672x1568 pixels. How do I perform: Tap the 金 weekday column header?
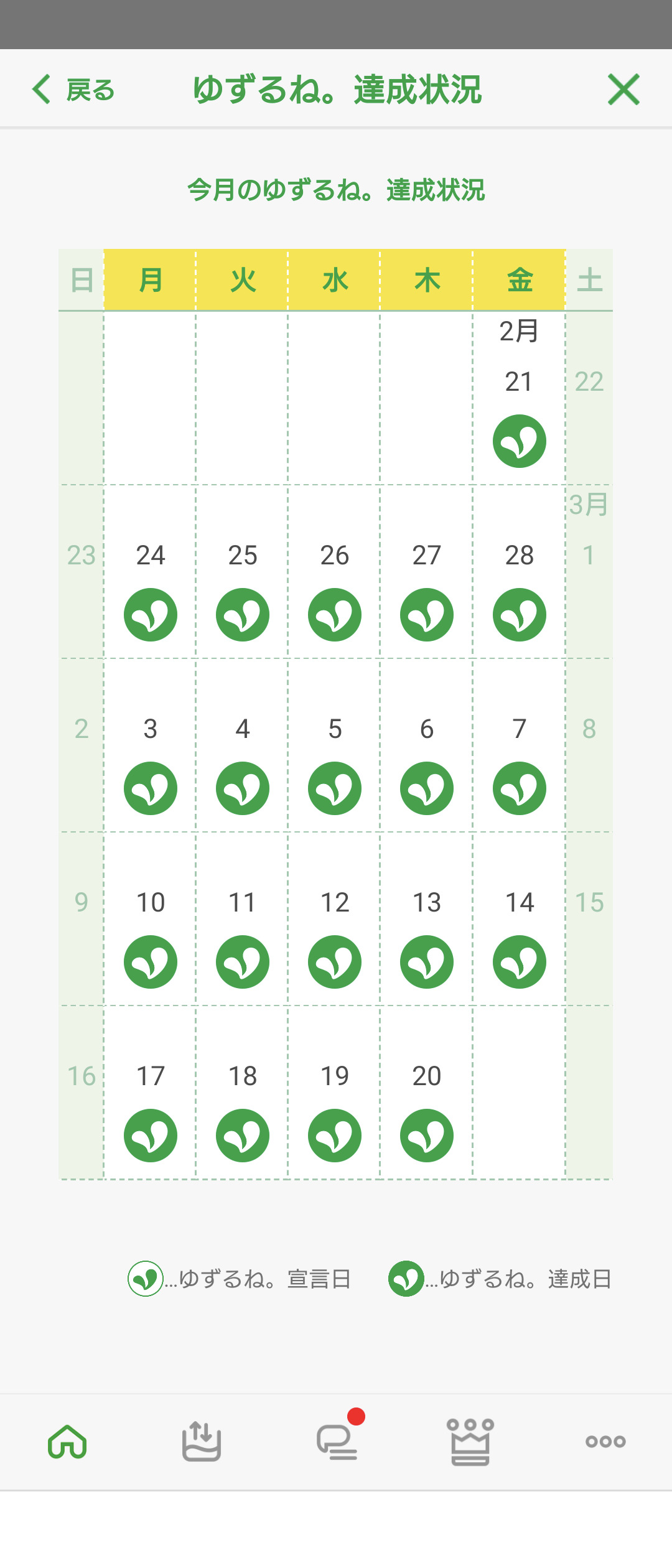click(x=520, y=280)
